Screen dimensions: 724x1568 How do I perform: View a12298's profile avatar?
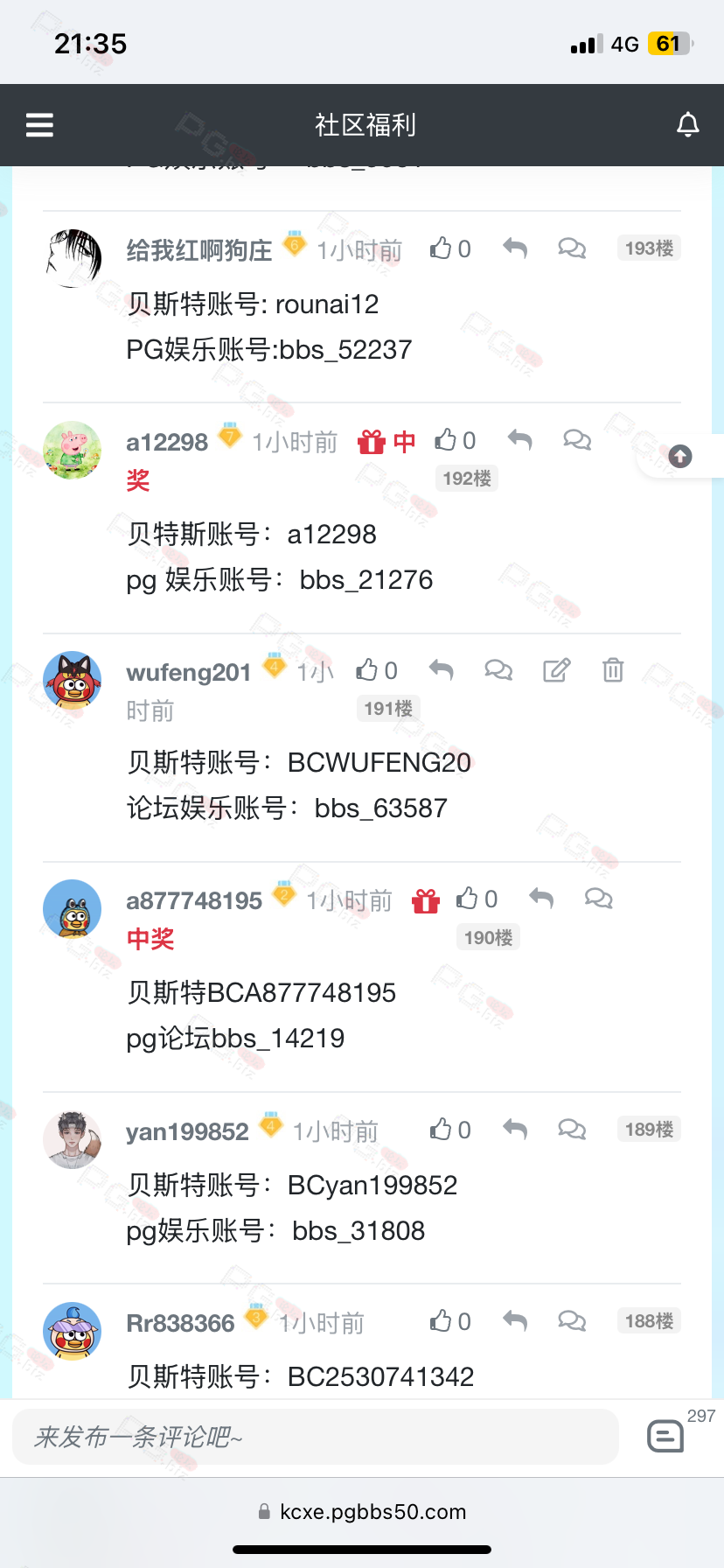click(x=73, y=450)
